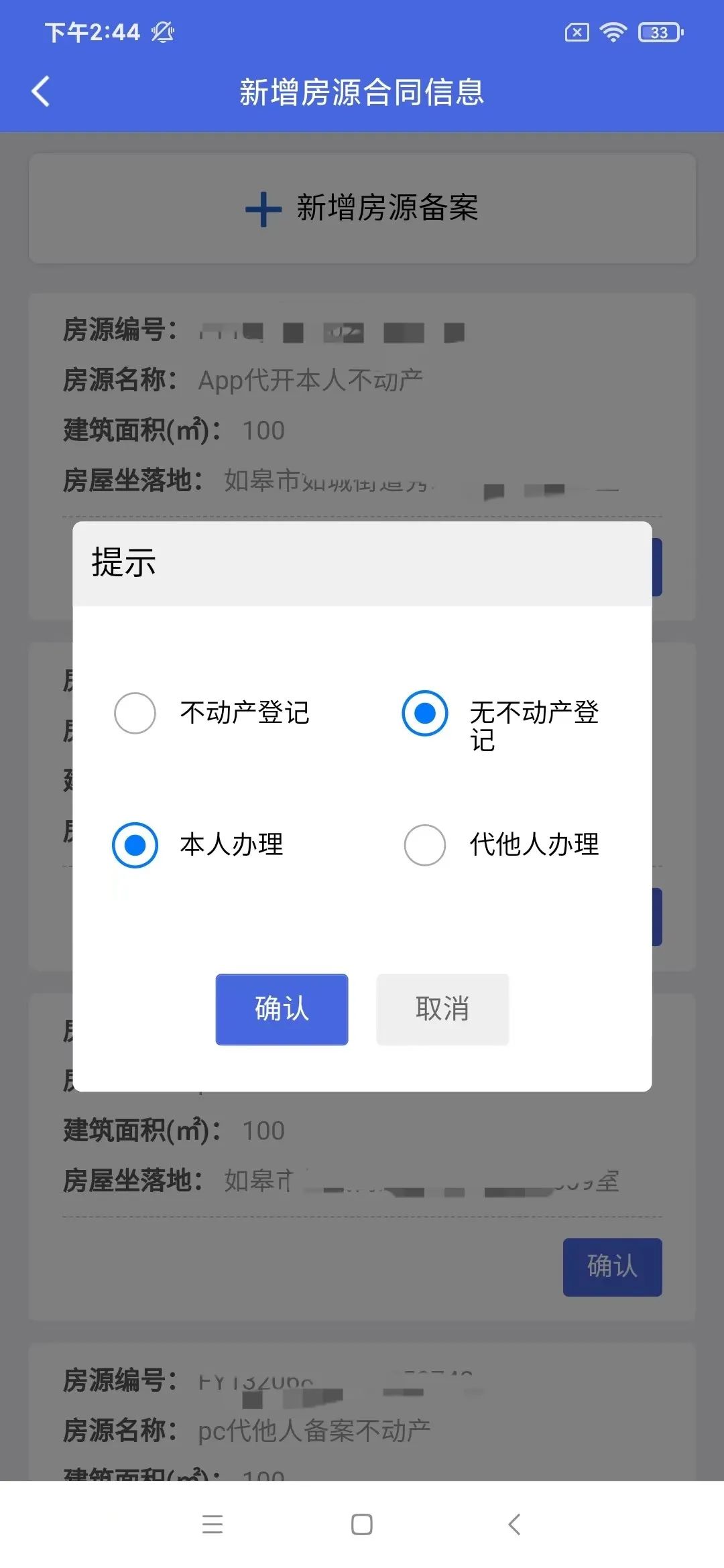Select the 无不动产登记 radio option
This screenshot has height=1568, width=724.
tap(424, 713)
